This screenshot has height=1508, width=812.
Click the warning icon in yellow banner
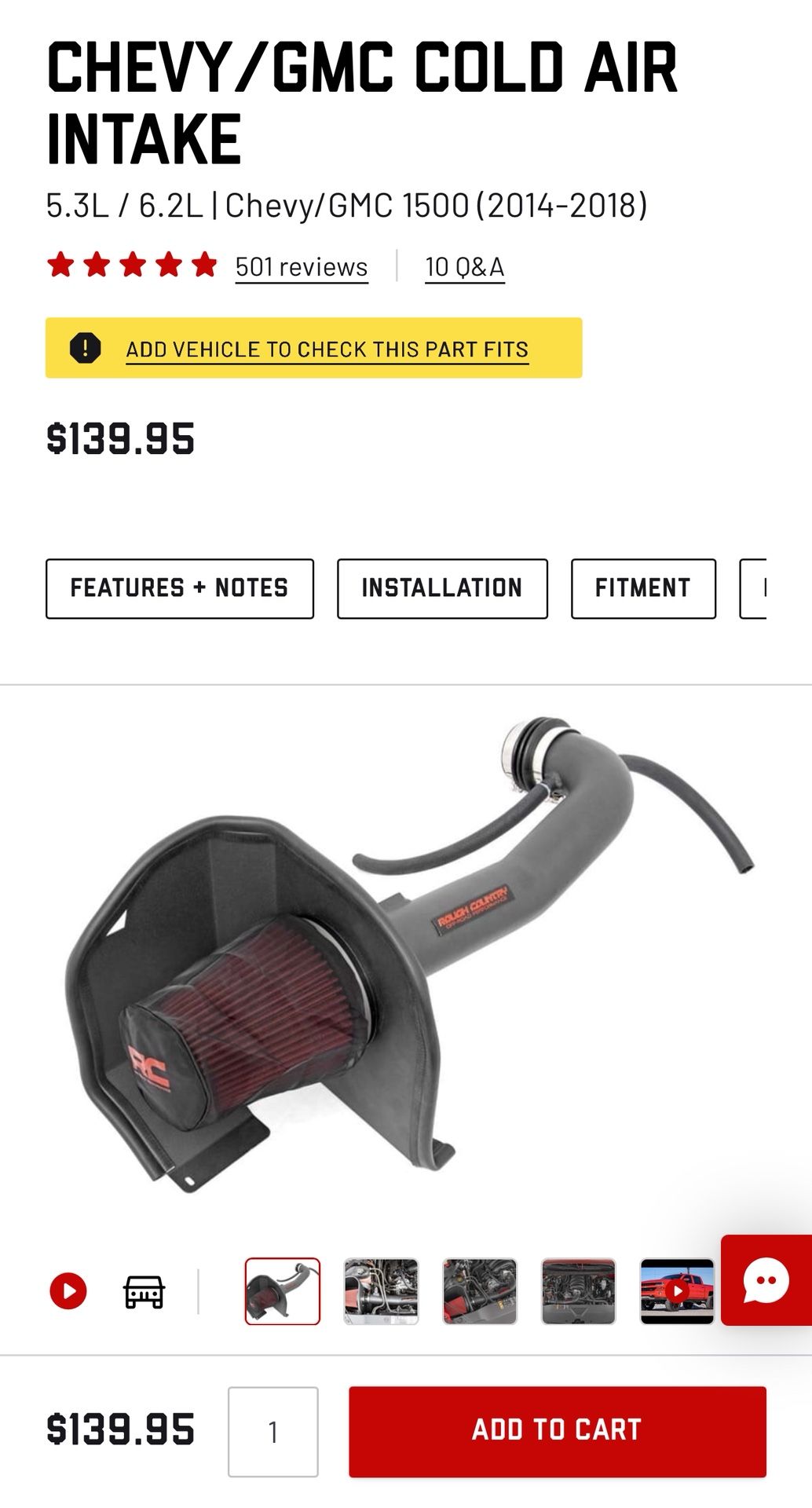coord(86,348)
